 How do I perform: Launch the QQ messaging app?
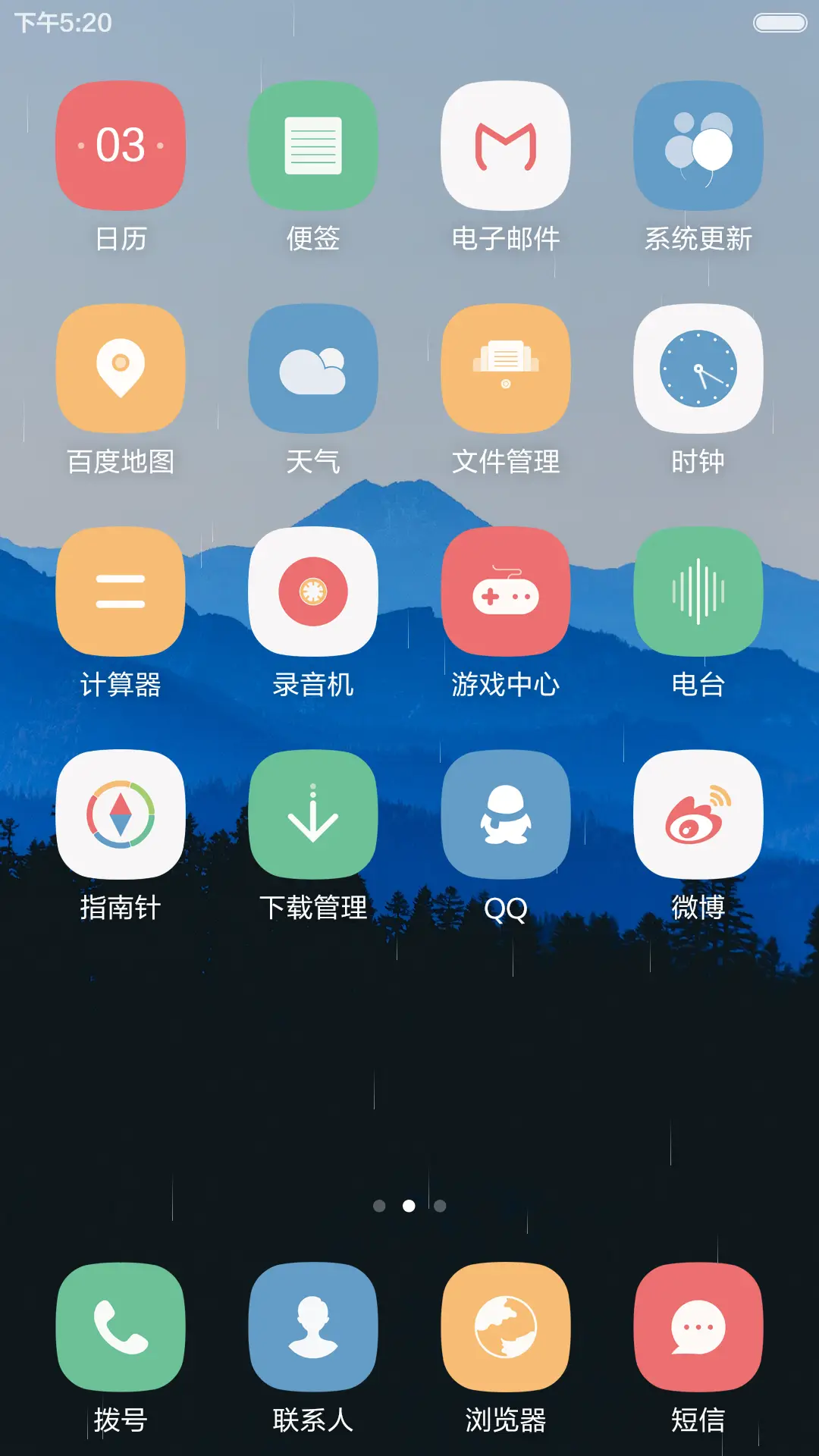point(505,815)
